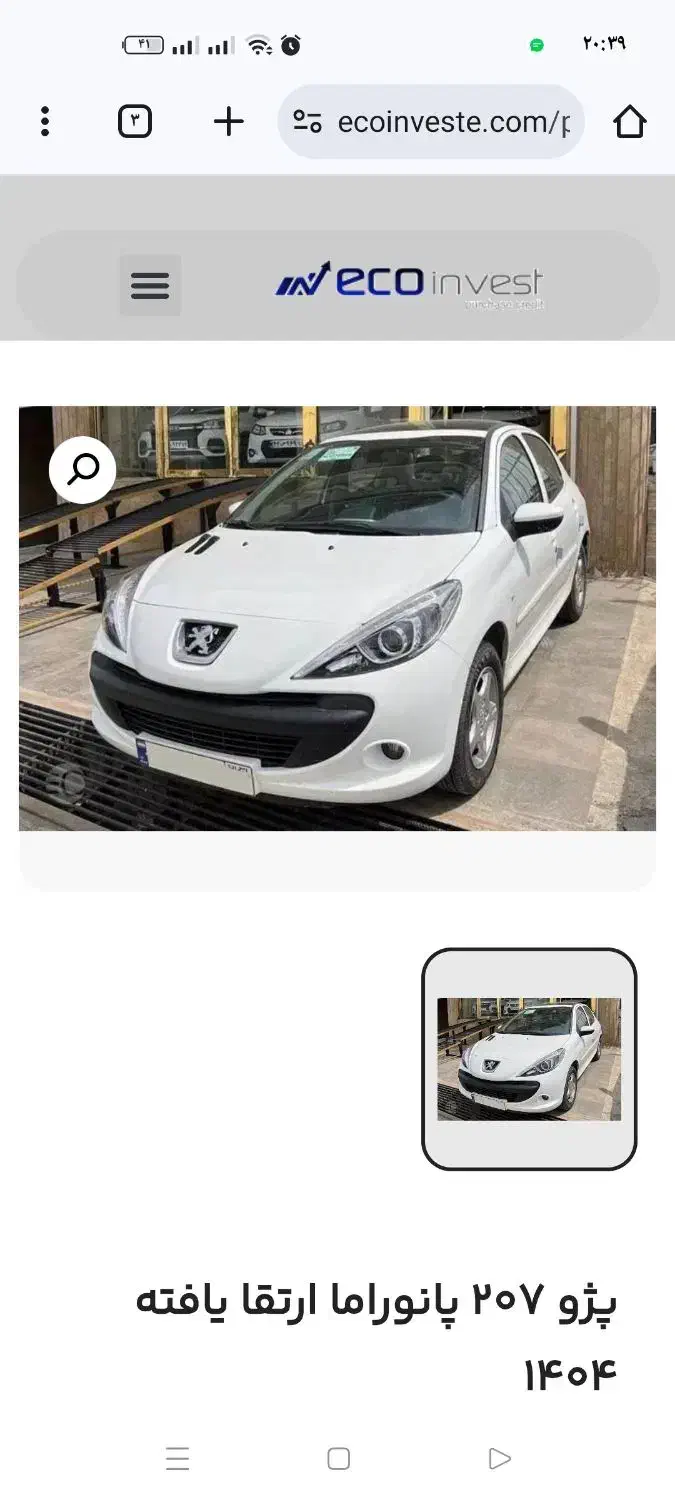Select the white Peugeot gallery thumbnail
Image resolution: width=675 pixels, height=1500 pixels.
click(x=529, y=1059)
